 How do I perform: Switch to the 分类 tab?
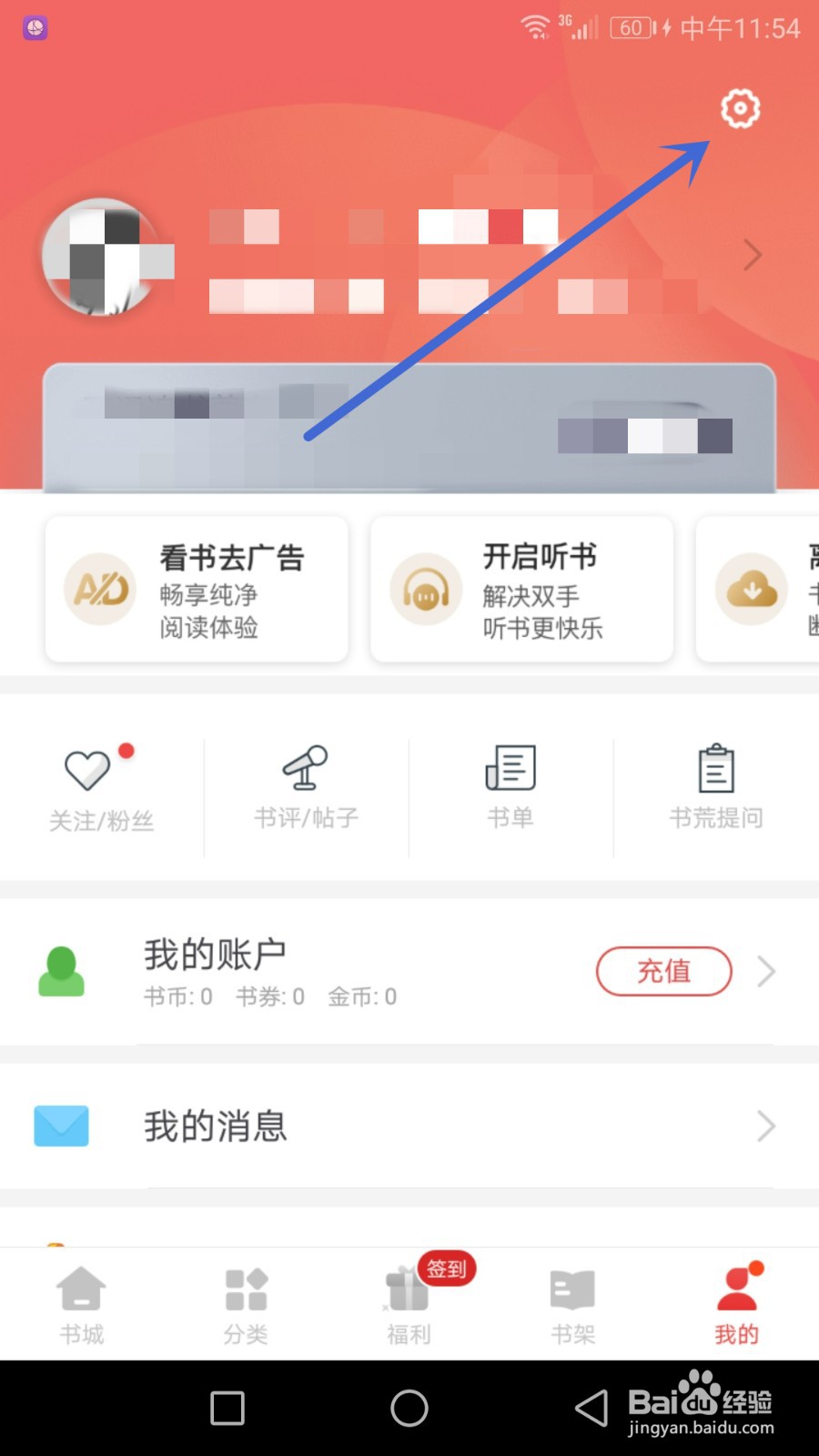[x=245, y=1303]
